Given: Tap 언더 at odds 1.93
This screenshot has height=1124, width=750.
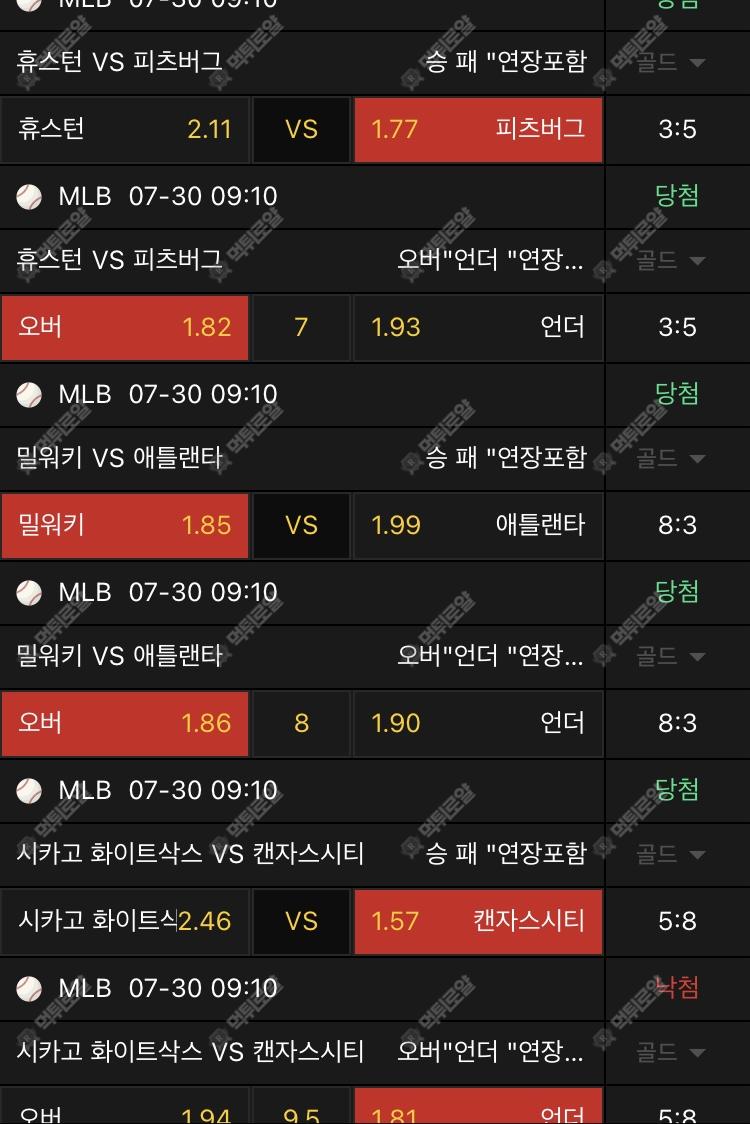Looking at the screenshot, I should pos(478,327).
